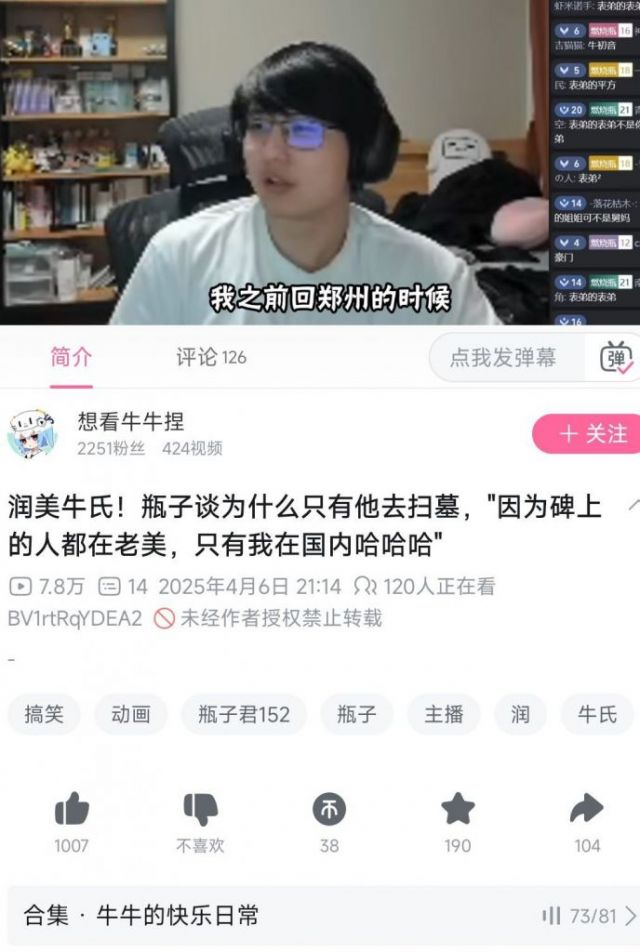Open the 瓶子 tag chip

click(x=357, y=714)
